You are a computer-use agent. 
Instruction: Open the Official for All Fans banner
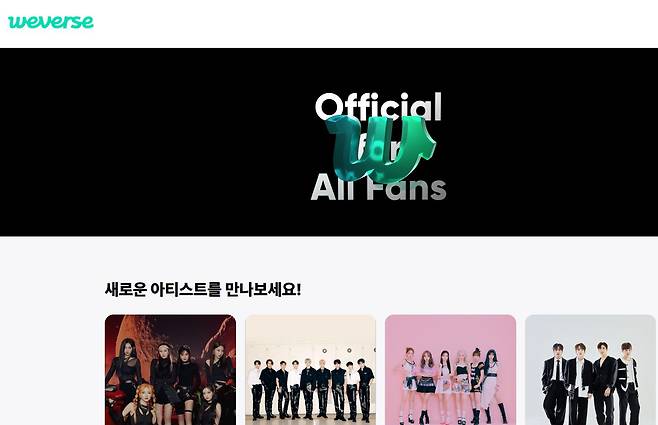(x=378, y=142)
